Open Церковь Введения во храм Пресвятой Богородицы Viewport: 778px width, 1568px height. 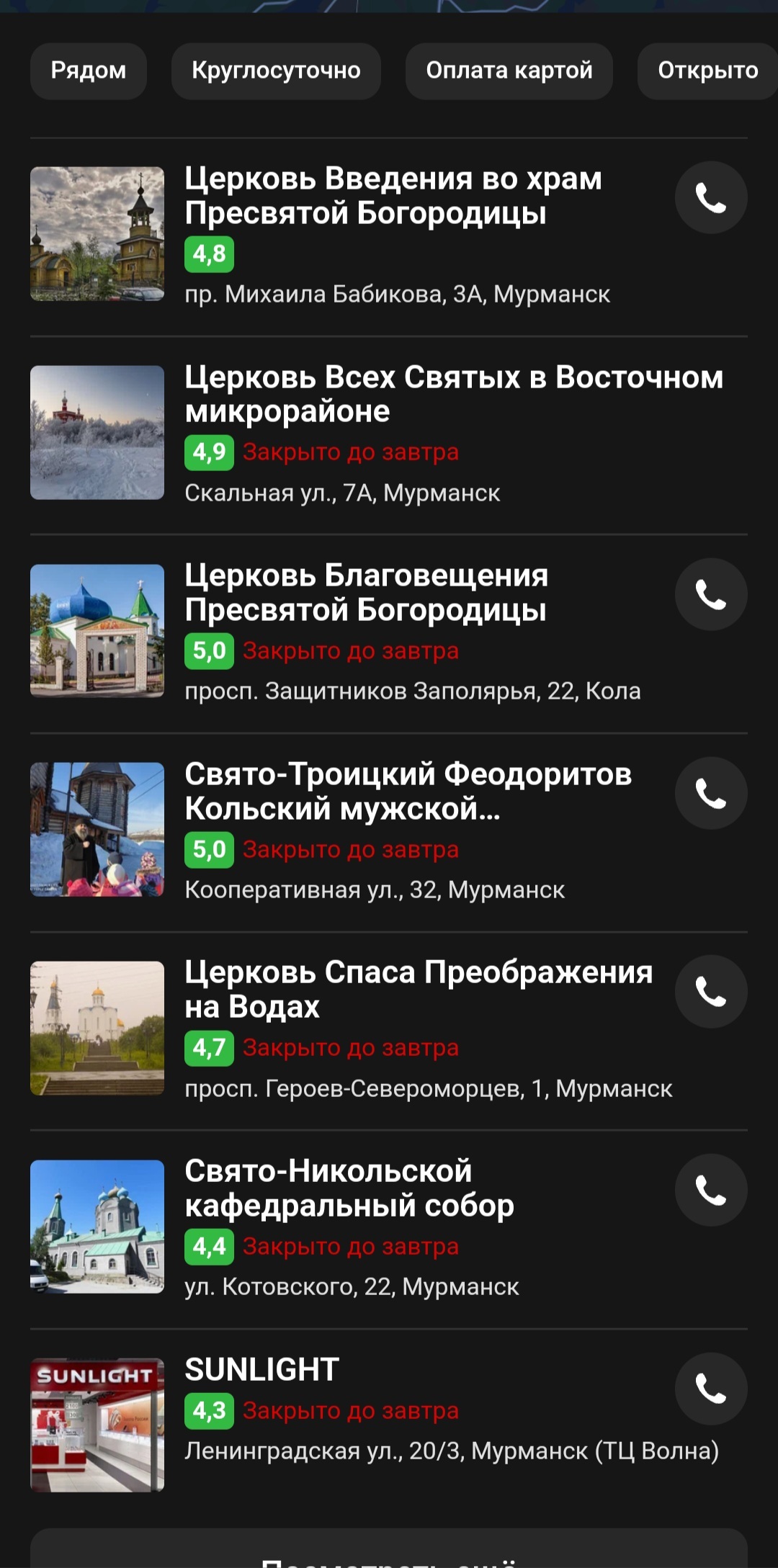point(393,196)
